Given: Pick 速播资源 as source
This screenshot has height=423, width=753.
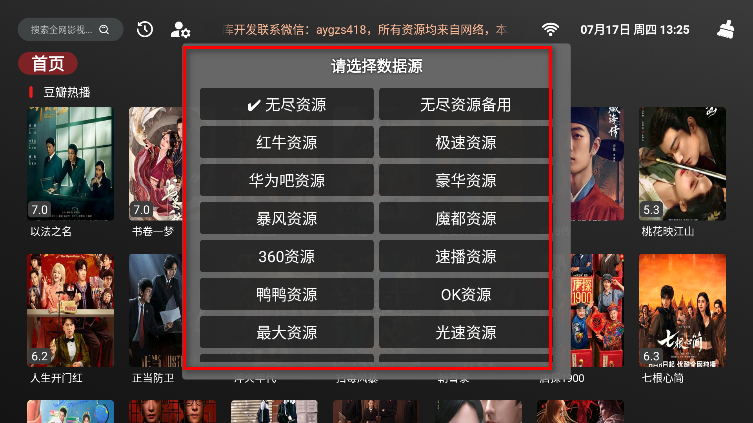Looking at the screenshot, I should tap(465, 256).
